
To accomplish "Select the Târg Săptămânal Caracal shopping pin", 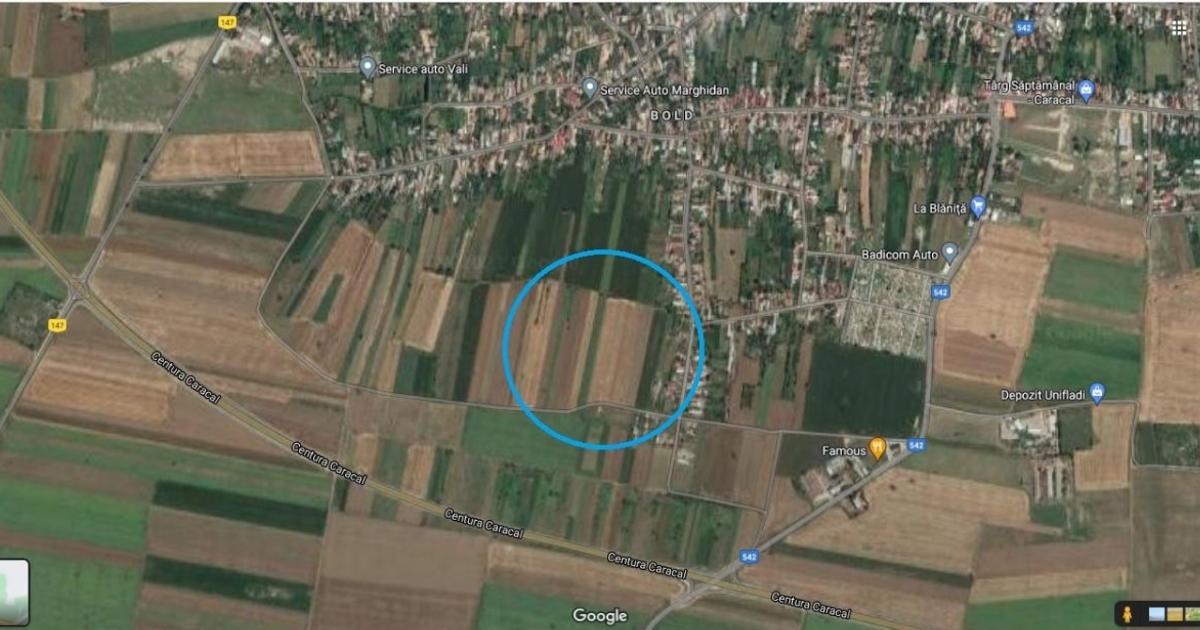I will click(1087, 90).
